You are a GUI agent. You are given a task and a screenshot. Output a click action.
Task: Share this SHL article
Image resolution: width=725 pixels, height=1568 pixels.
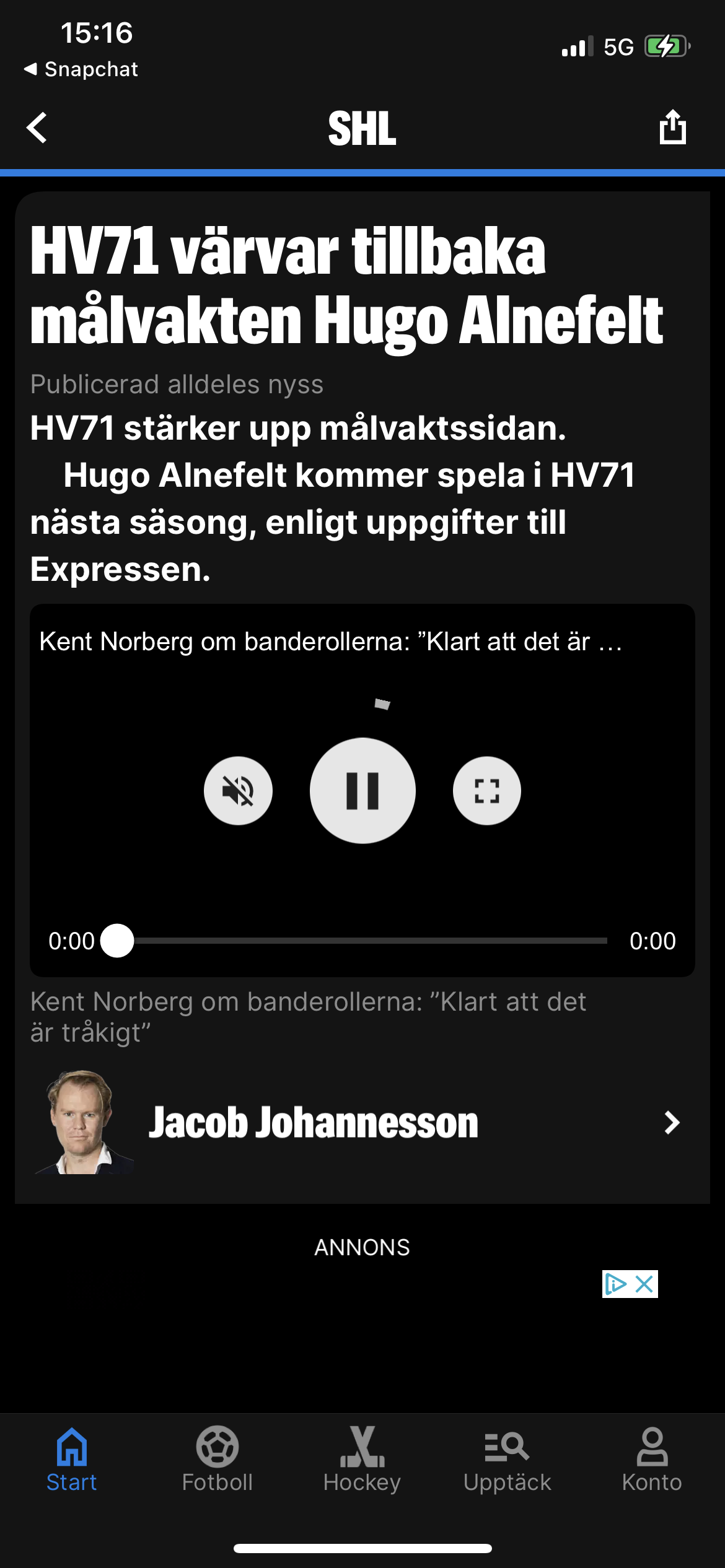click(672, 127)
